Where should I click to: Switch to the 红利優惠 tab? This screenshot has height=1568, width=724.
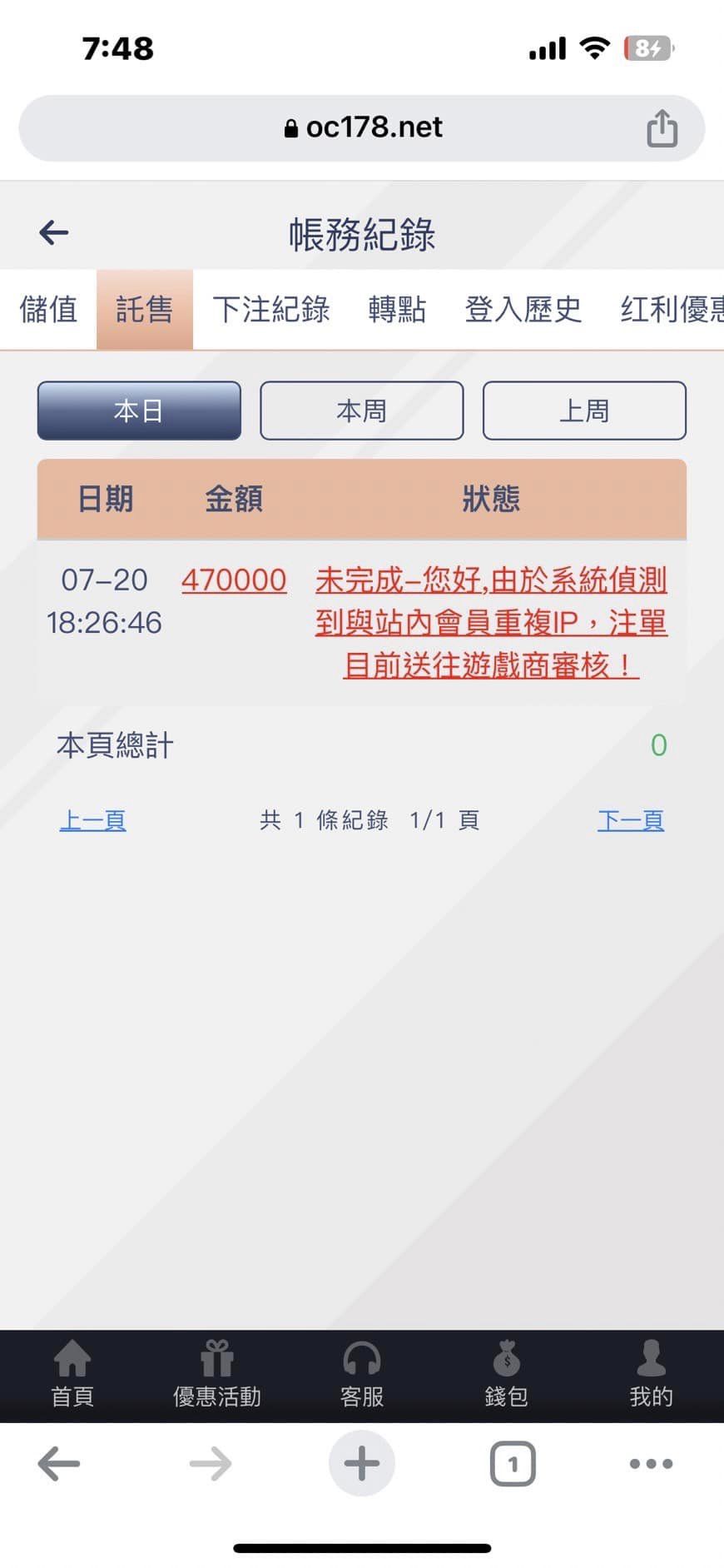671,309
